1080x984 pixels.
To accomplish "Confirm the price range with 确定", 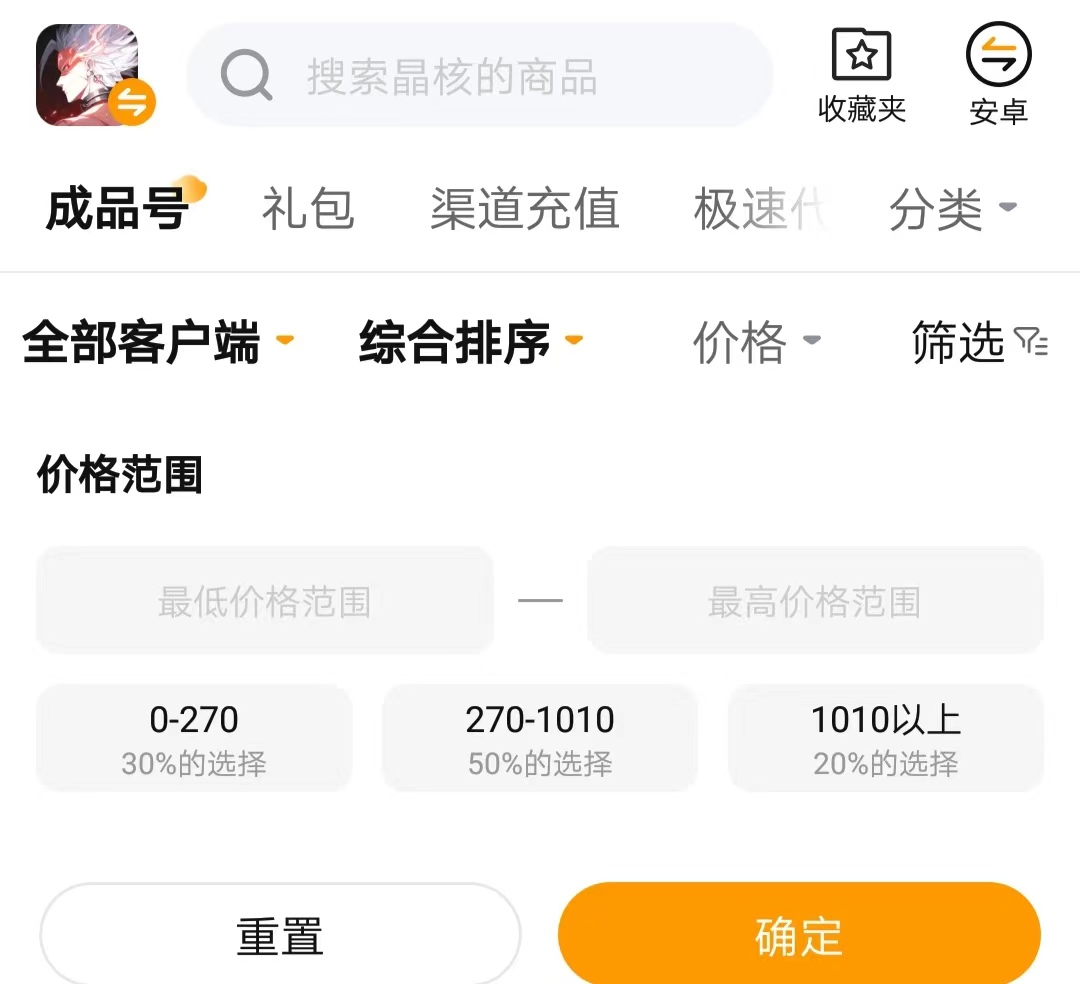I will pos(798,936).
